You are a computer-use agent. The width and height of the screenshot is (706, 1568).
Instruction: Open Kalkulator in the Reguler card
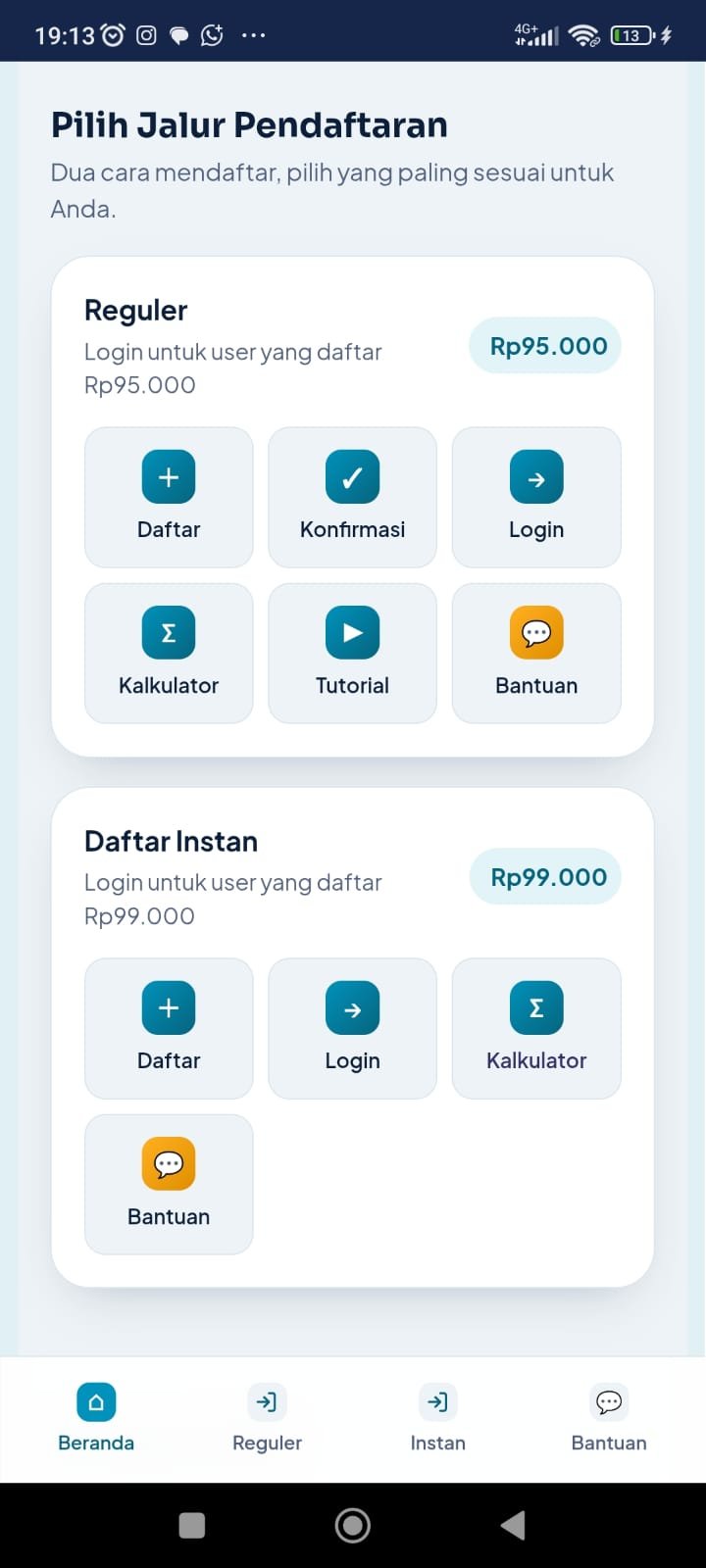[169, 654]
